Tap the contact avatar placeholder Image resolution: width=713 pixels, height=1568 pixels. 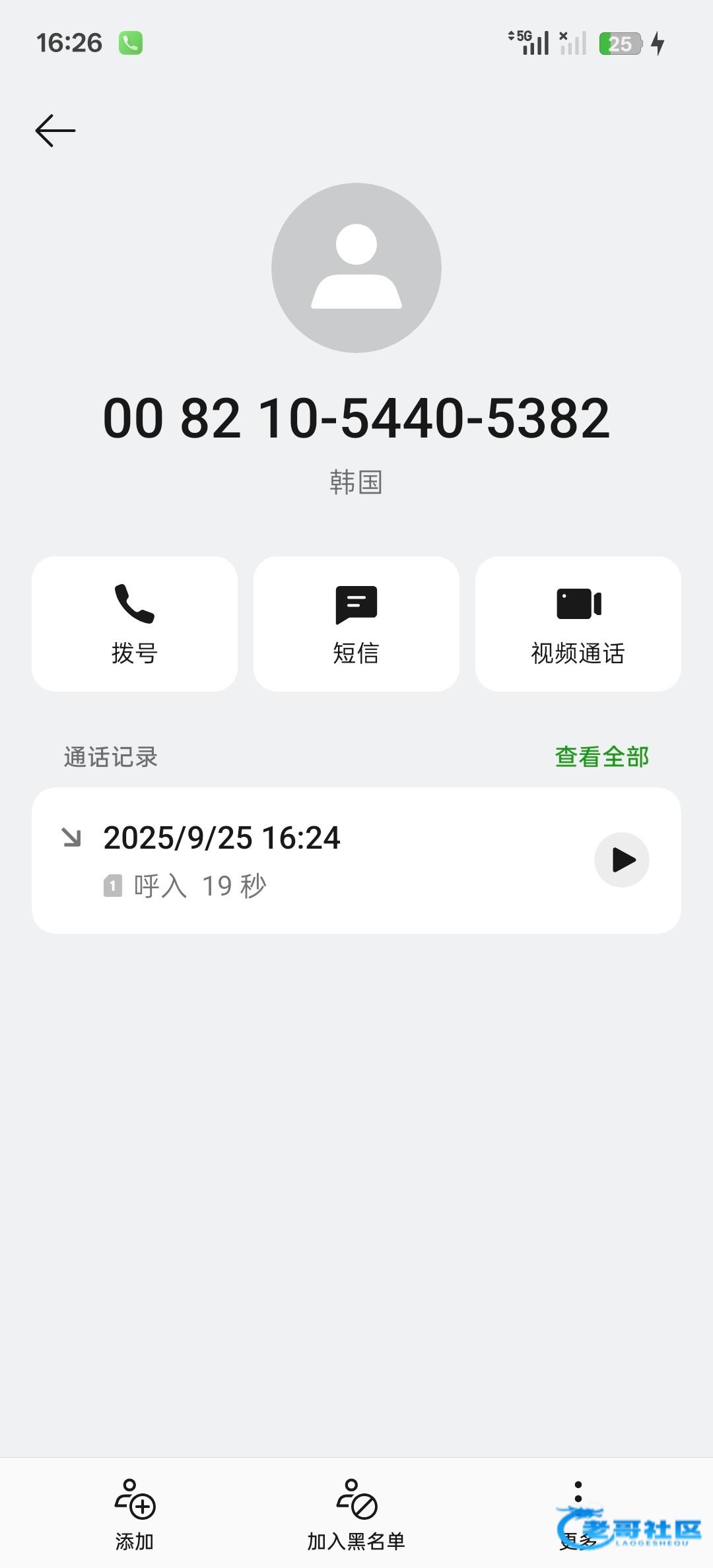356,268
